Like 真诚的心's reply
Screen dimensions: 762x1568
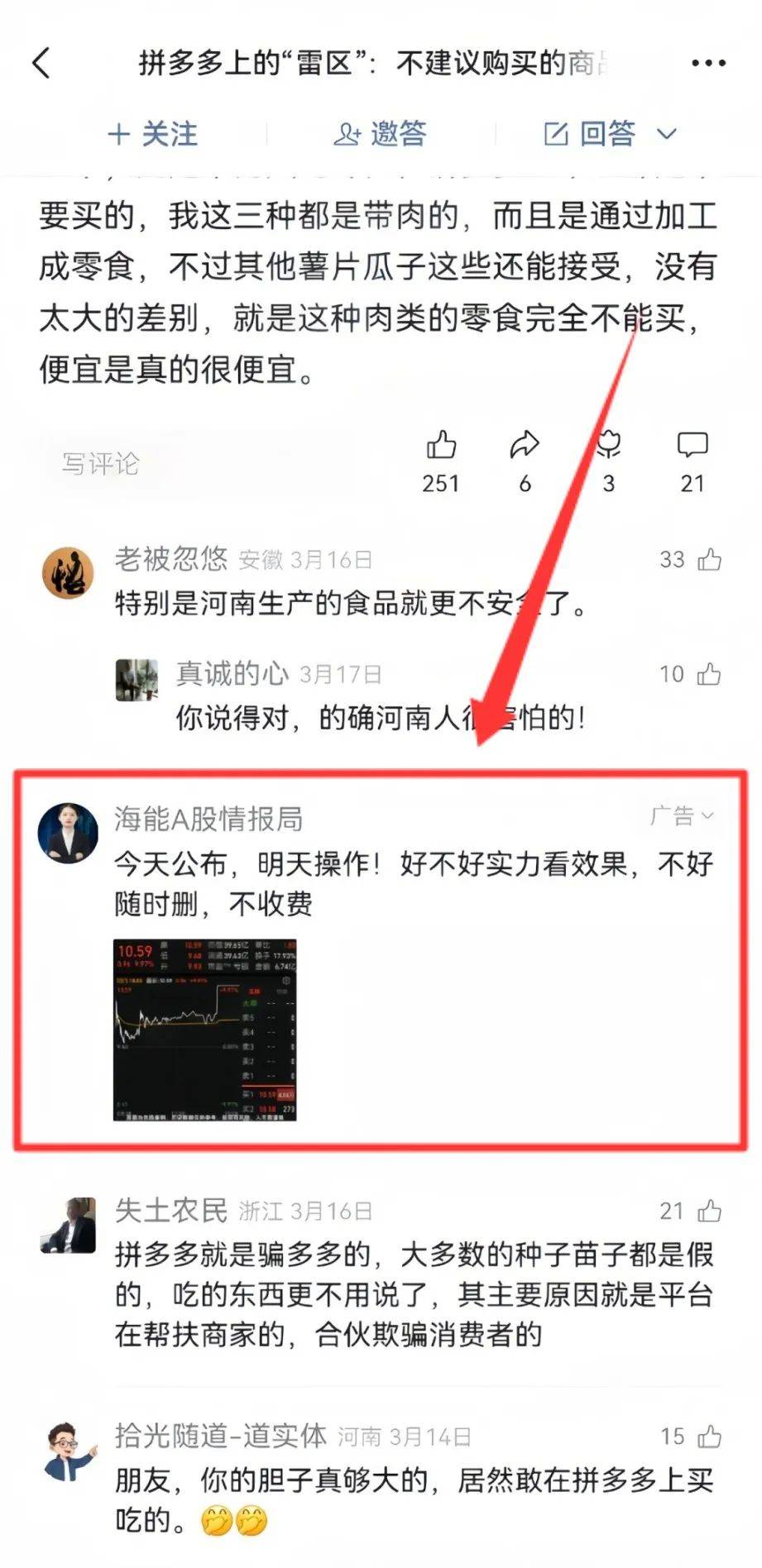tap(708, 674)
